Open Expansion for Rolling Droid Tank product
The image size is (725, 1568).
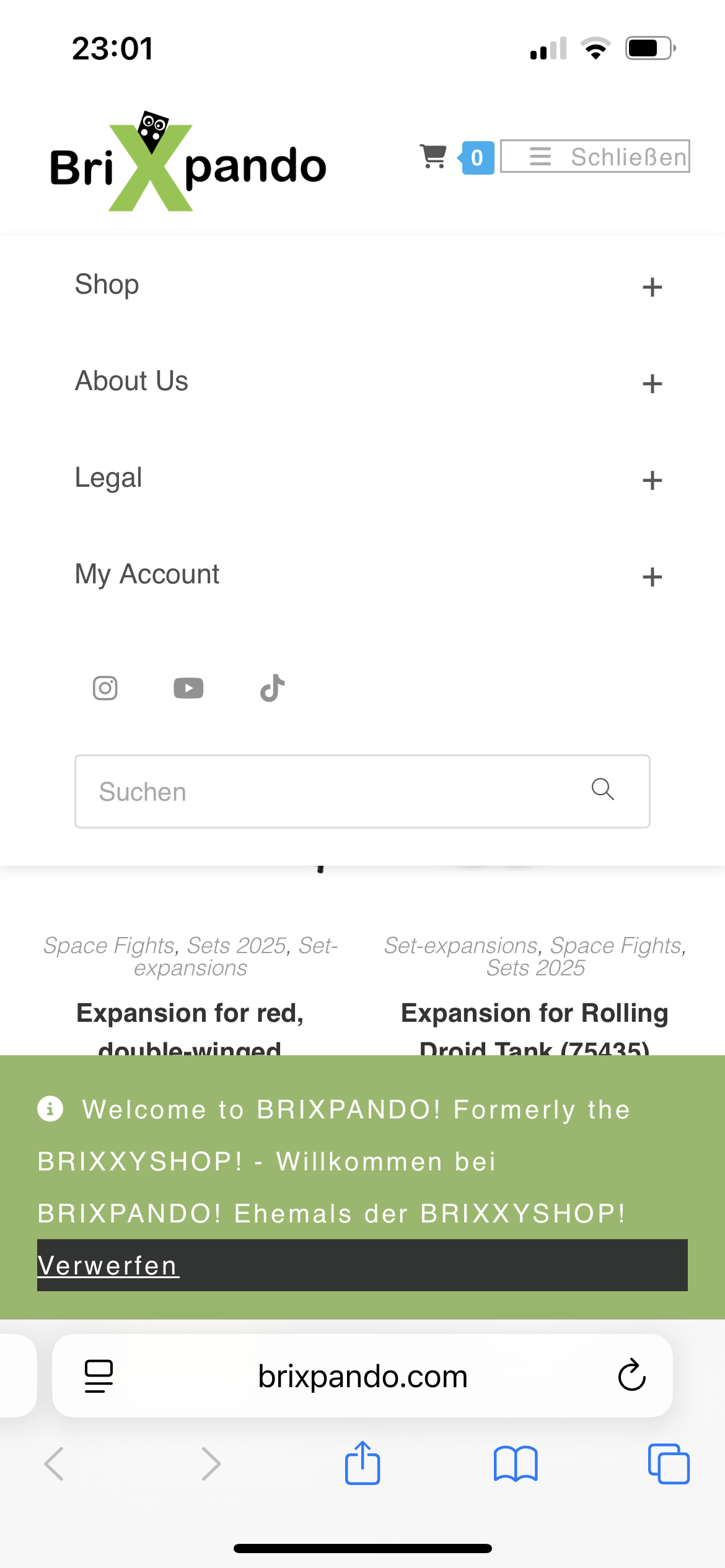pyautogui.click(x=534, y=1014)
